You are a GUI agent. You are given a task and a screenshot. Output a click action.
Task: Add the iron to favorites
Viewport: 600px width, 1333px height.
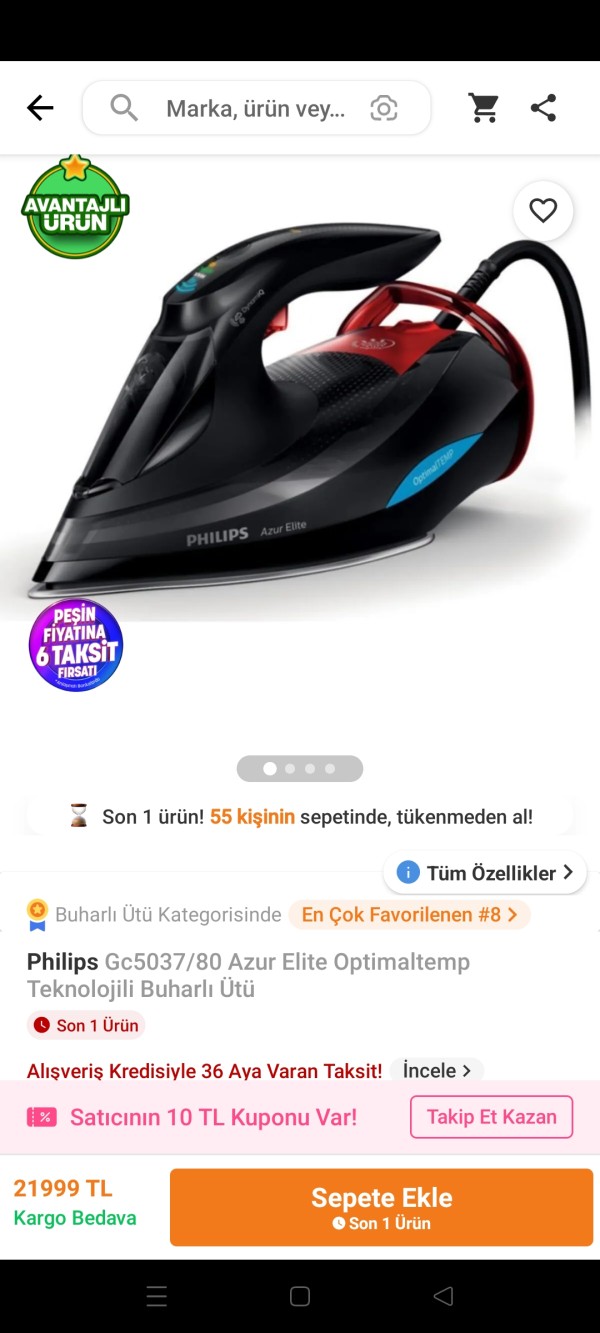tap(543, 211)
